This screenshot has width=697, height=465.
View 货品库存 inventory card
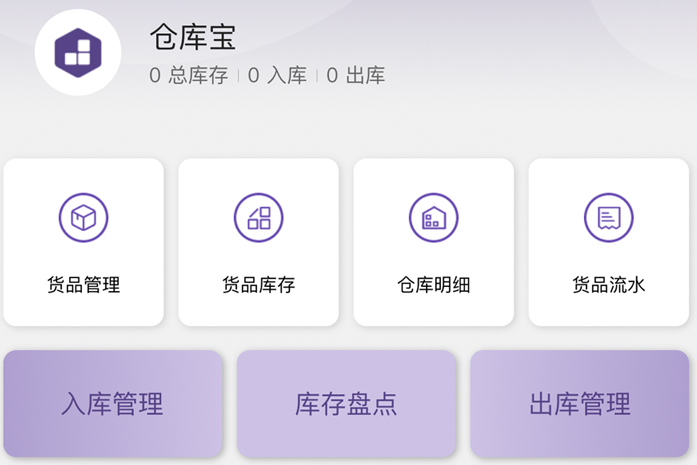tap(259, 242)
